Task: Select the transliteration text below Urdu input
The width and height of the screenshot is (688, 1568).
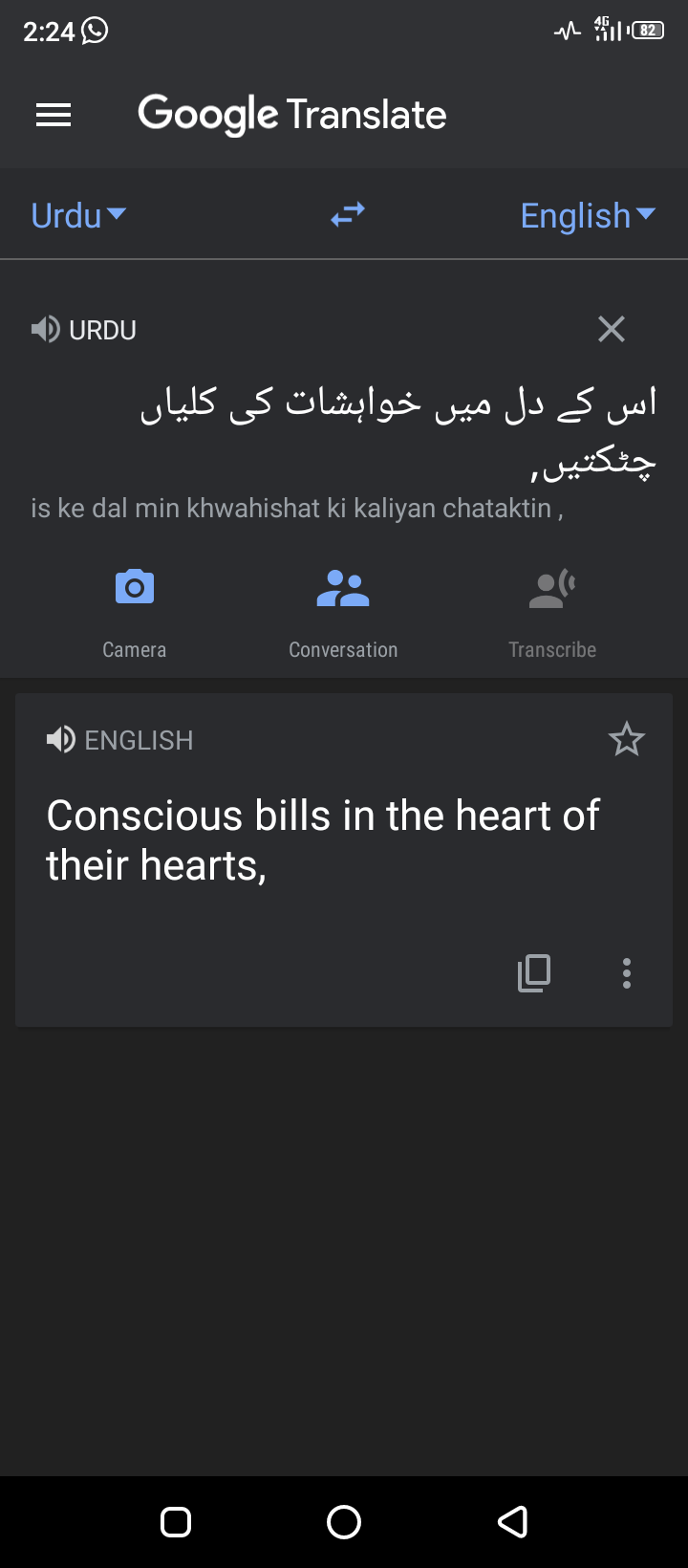Action: tap(297, 508)
